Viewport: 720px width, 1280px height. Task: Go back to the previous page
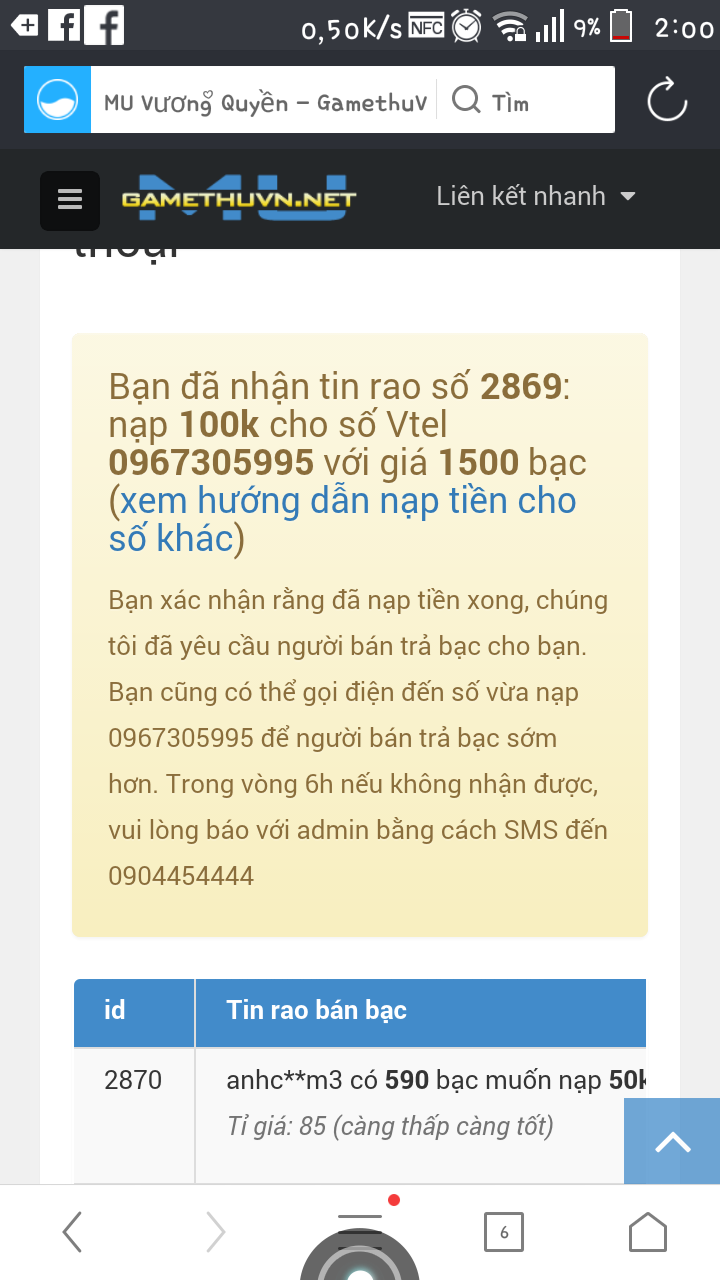[72, 1232]
